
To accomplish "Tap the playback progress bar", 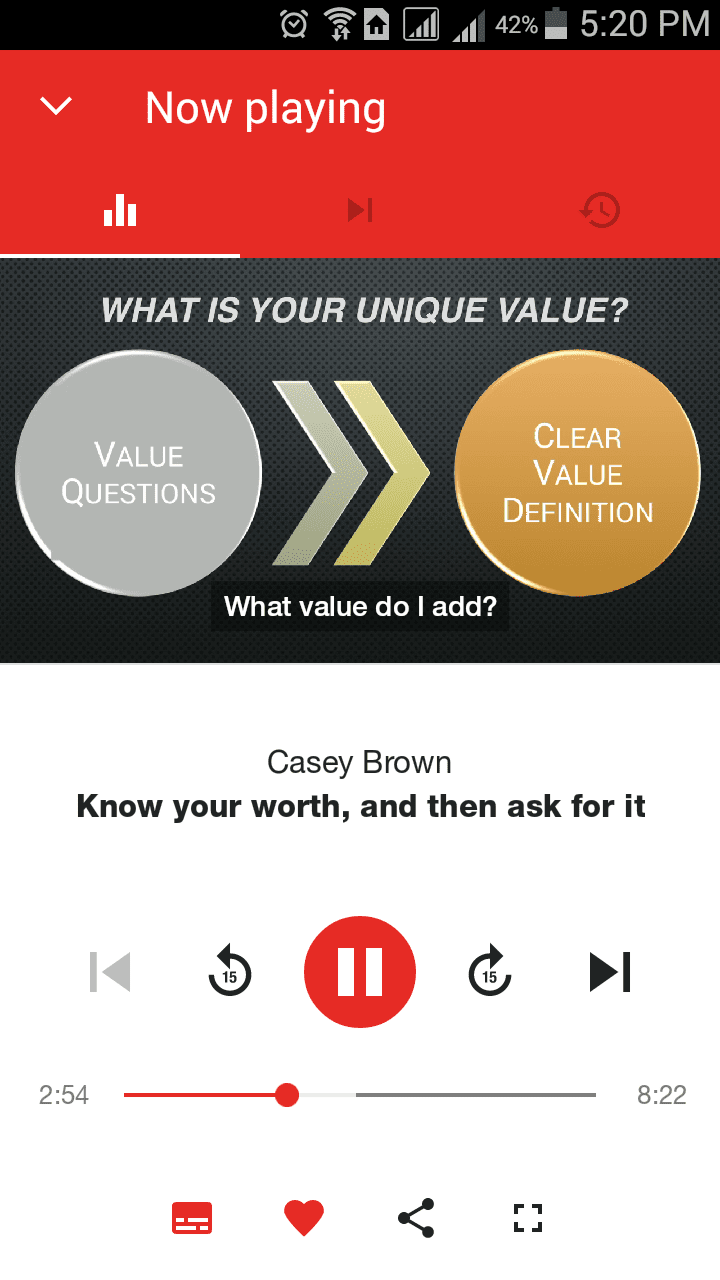I will click(x=360, y=1095).
